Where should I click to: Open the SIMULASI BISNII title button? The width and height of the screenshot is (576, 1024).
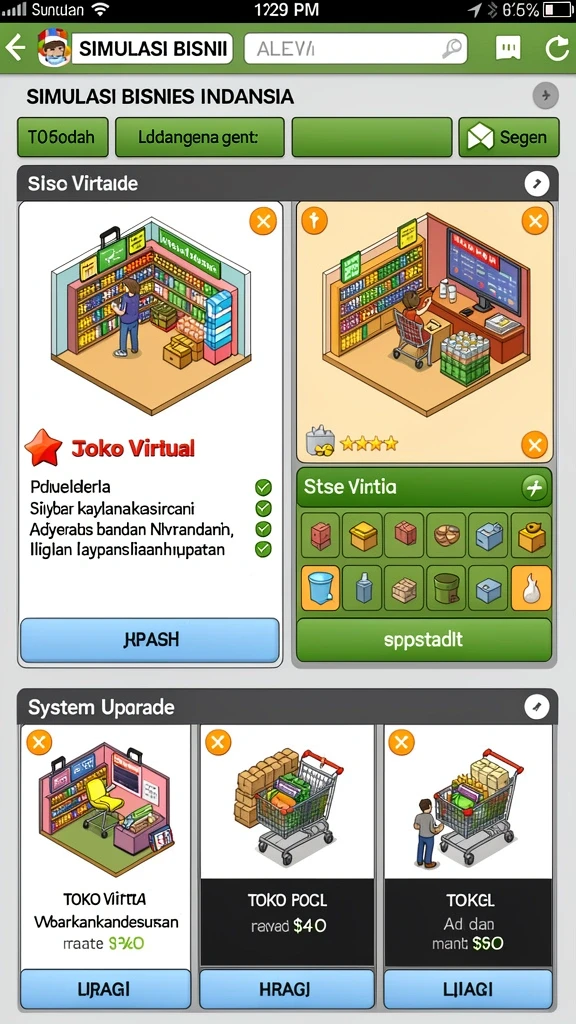click(x=152, y=48)
